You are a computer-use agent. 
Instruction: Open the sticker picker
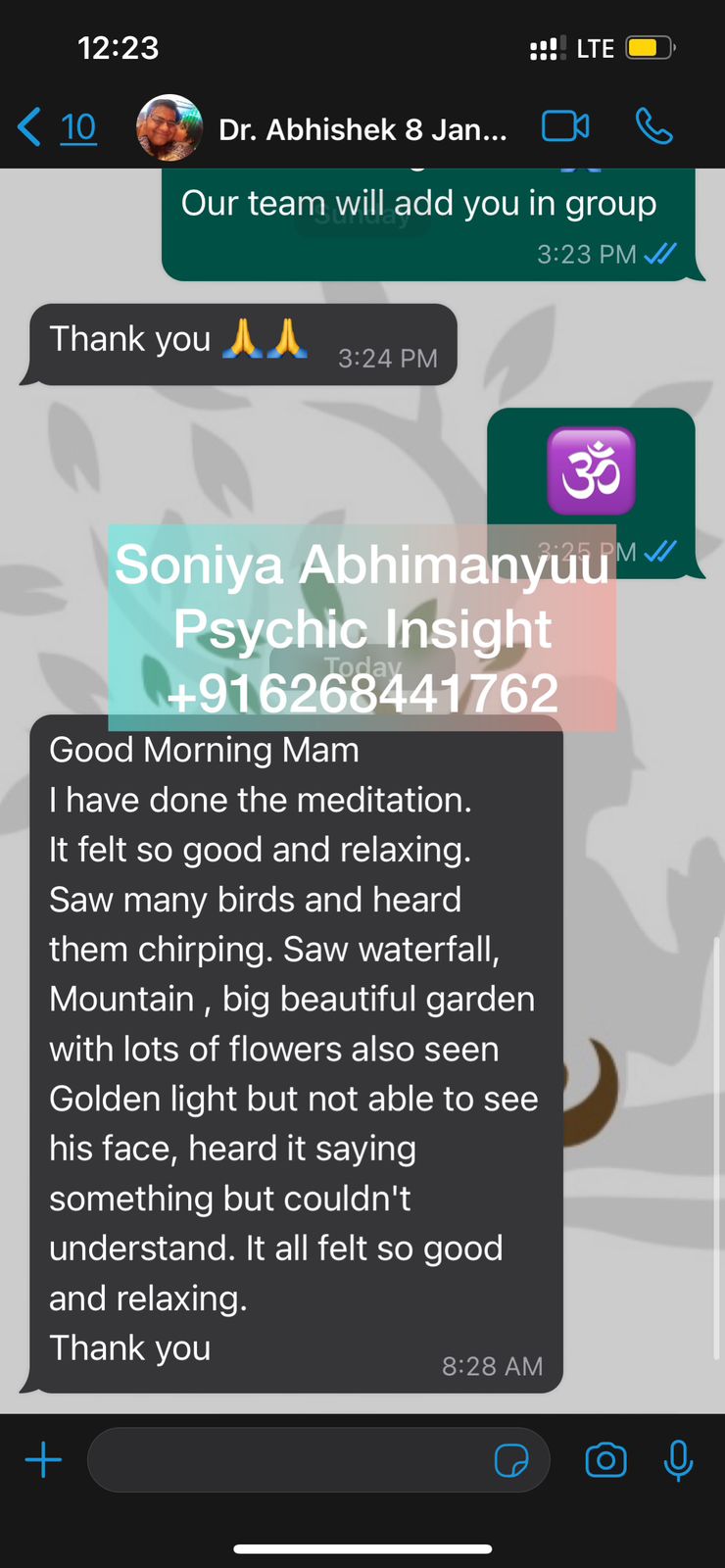[x=511, y=1460]
